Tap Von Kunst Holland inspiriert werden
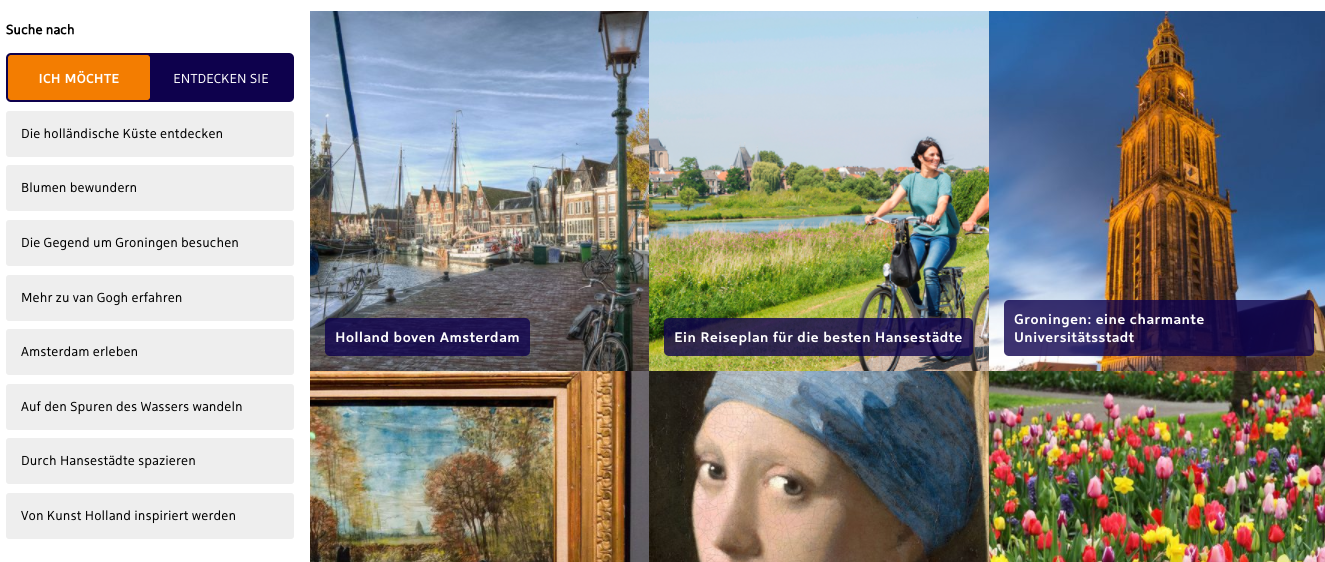This screenshot has width=1325, height=562. (x=150, y=516)
